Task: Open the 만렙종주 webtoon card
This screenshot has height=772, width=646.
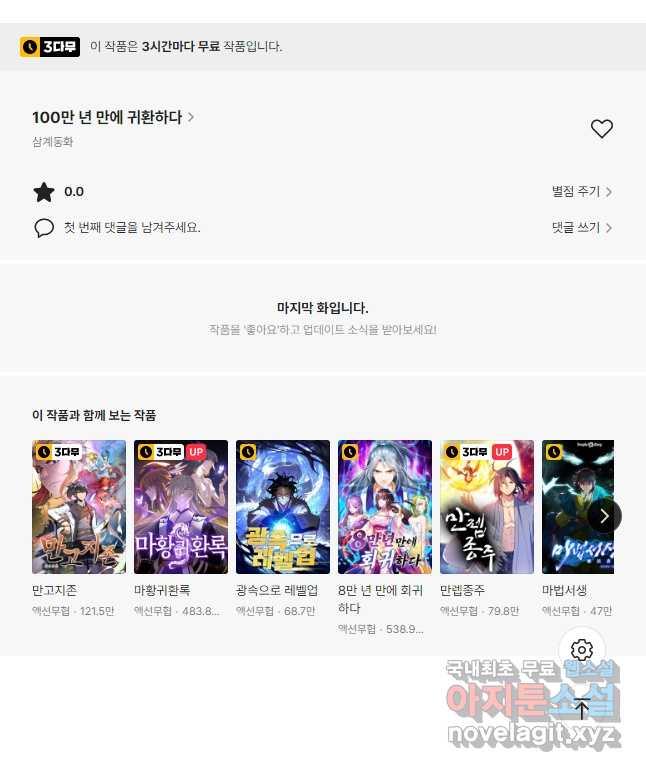Action: click(x=487, y=507)
